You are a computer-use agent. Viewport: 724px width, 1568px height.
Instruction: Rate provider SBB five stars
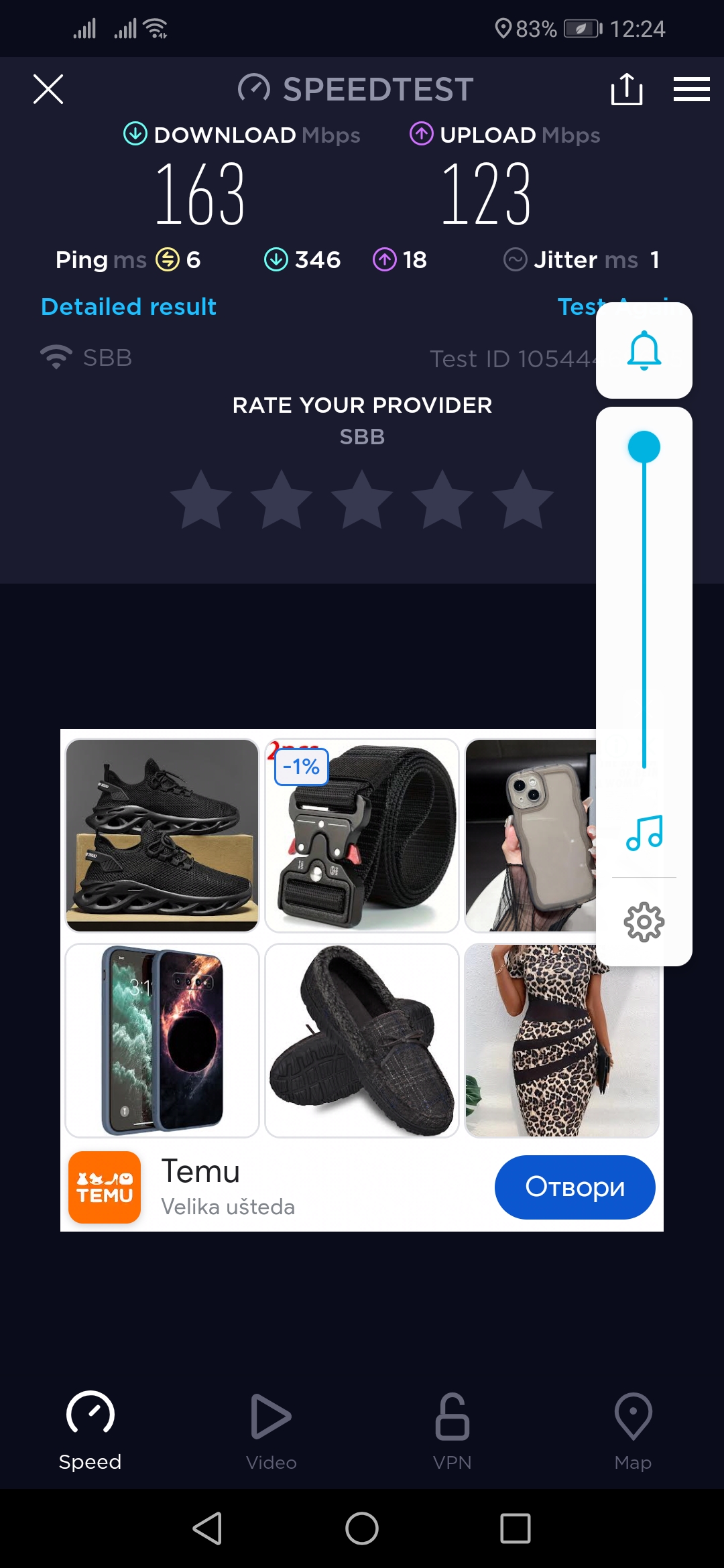522,500
